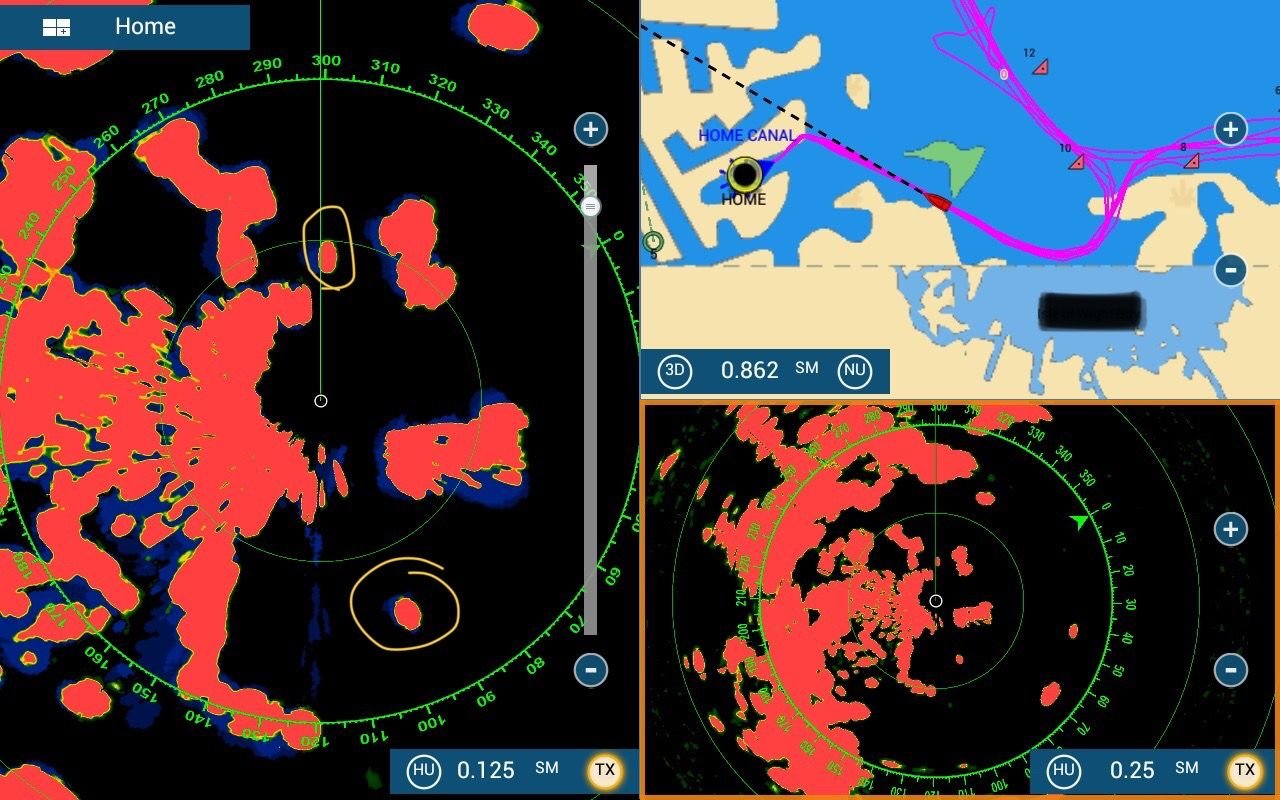Zoom out on the left radar
The width and height of the screenshot is (1280, 800).
[x=591, y=669]
